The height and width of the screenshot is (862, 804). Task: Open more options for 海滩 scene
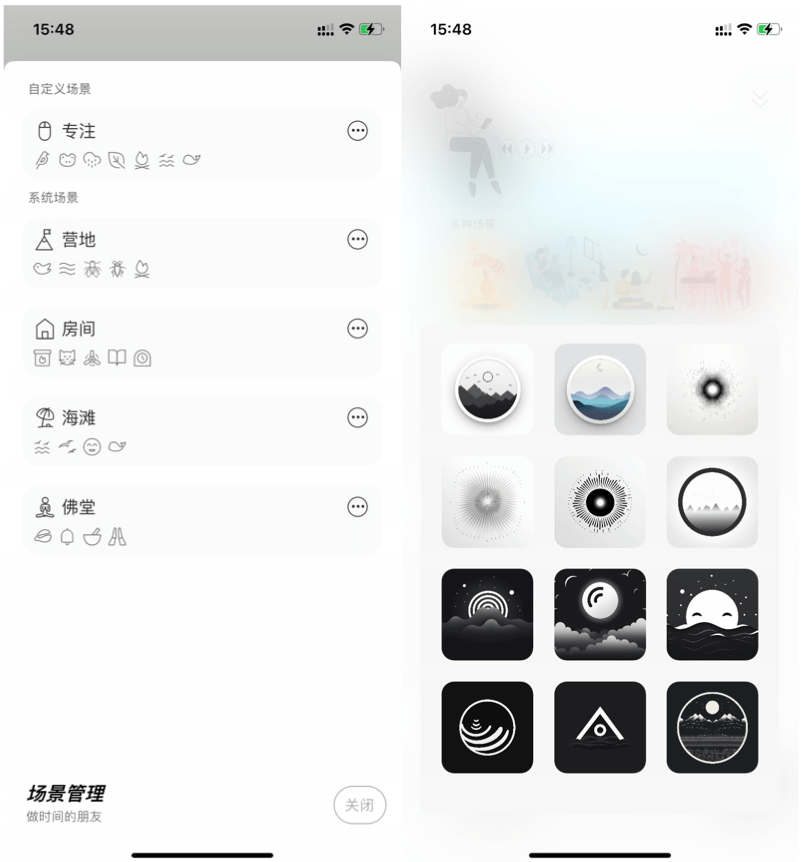[x=357, y=418]
